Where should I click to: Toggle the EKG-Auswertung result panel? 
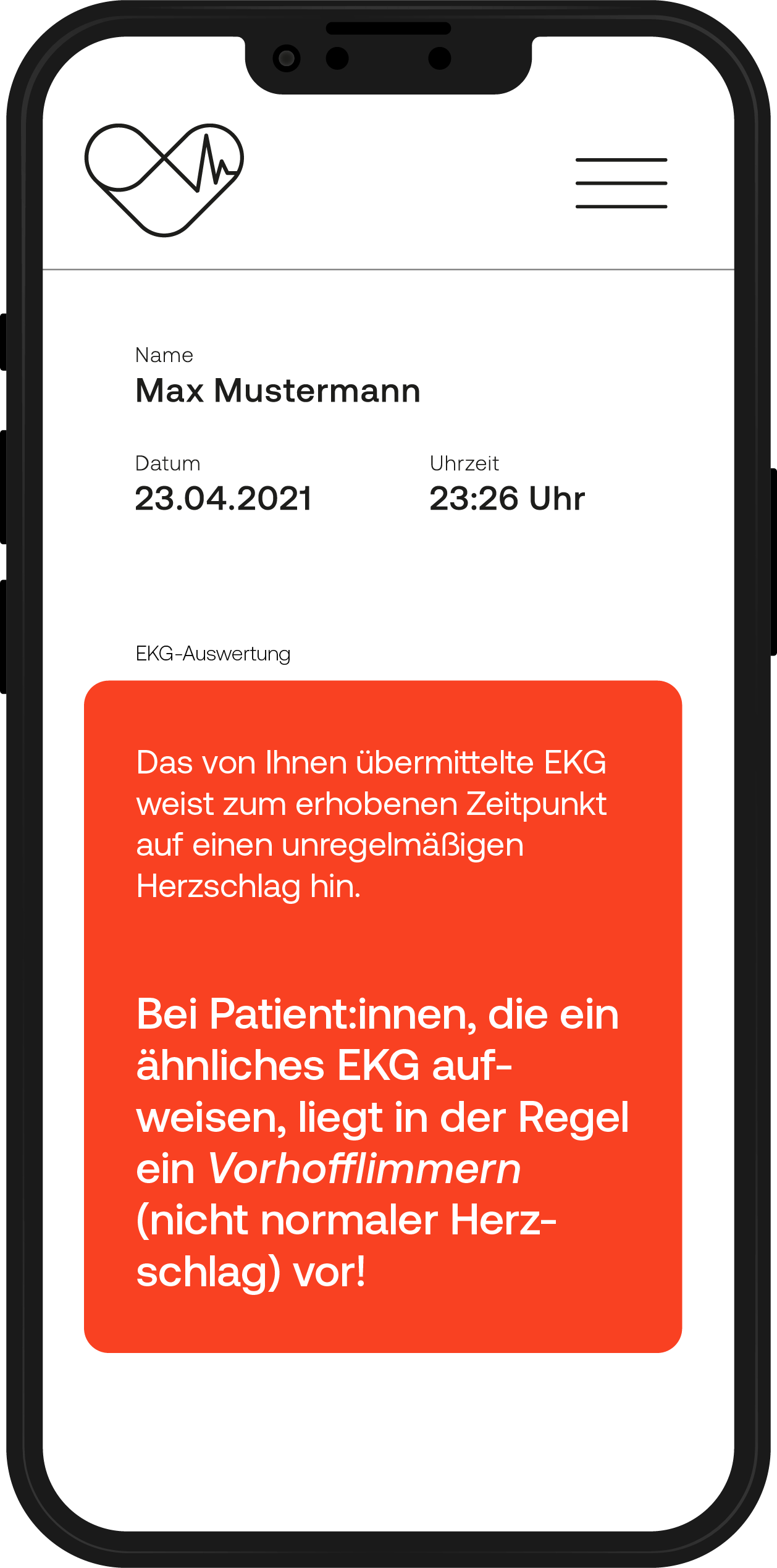[x=213, y=654]
